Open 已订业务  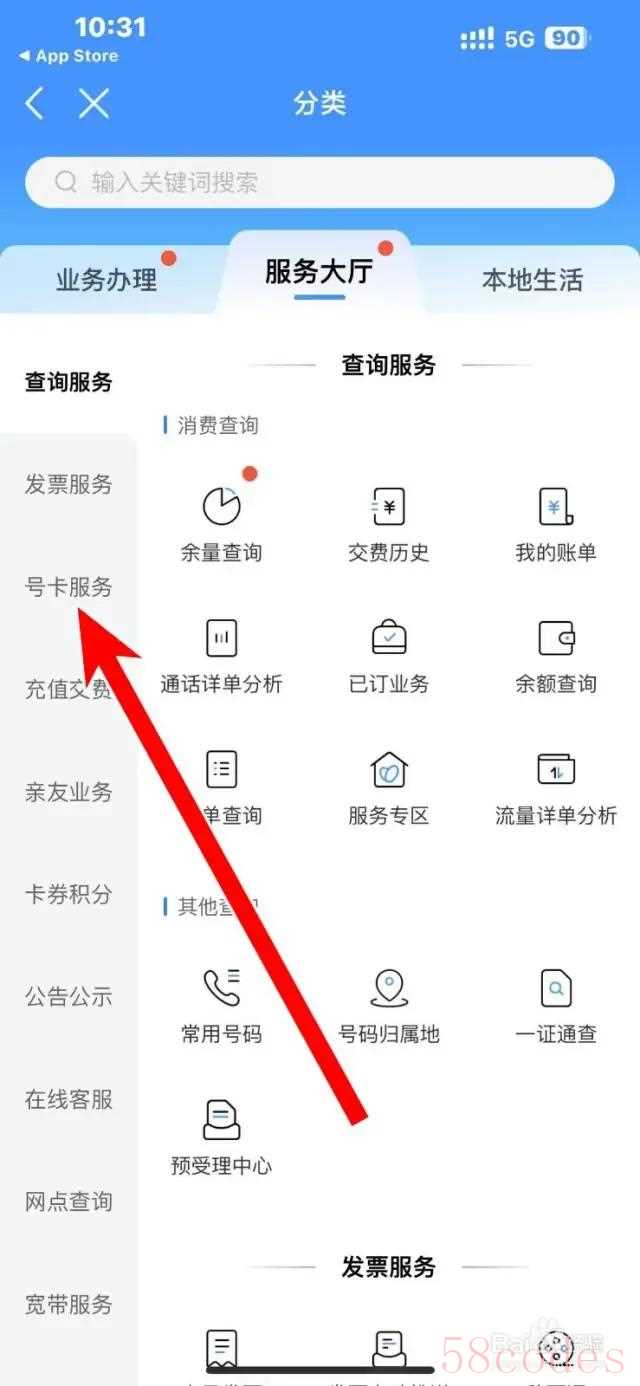coord(388,655)
